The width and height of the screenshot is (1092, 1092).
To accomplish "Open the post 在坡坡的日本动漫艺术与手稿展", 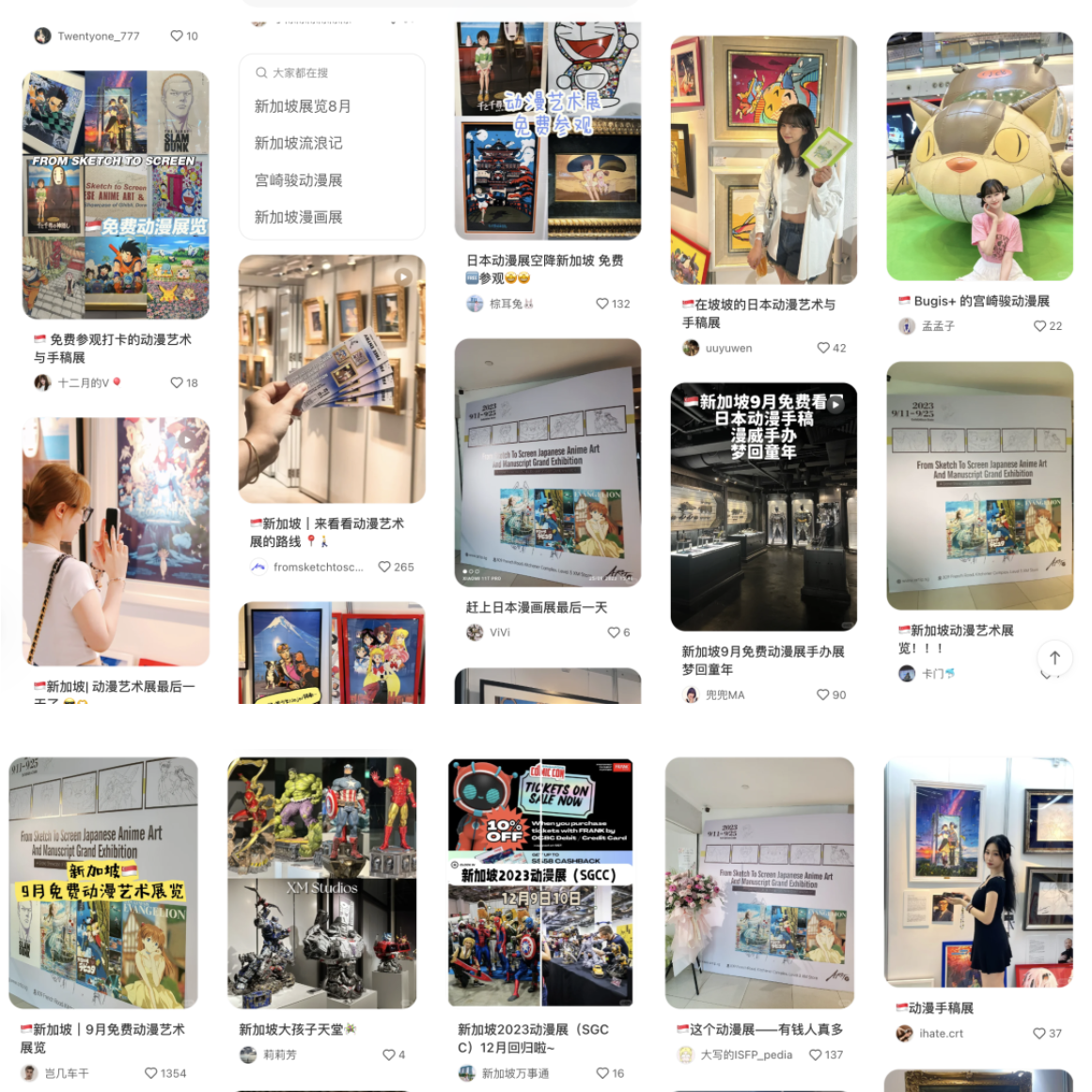I will (x=763, y=160).
